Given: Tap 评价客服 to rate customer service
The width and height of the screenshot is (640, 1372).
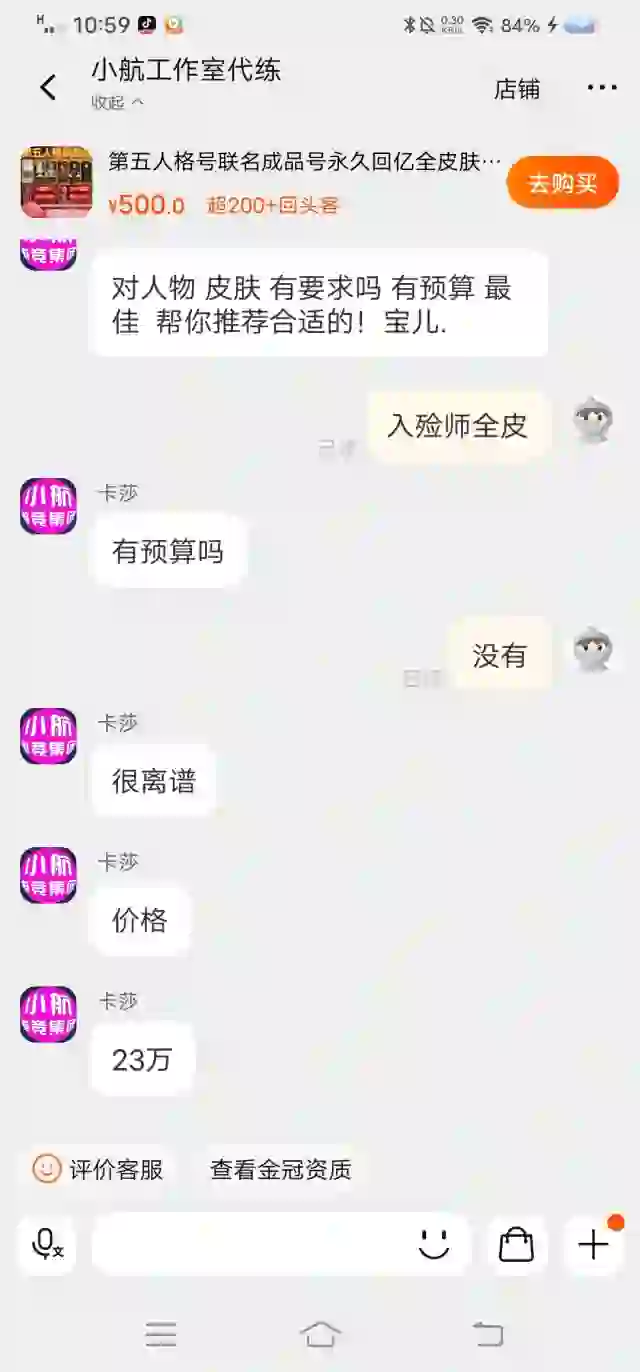Looking at the screenshot, I should 98,1168.
